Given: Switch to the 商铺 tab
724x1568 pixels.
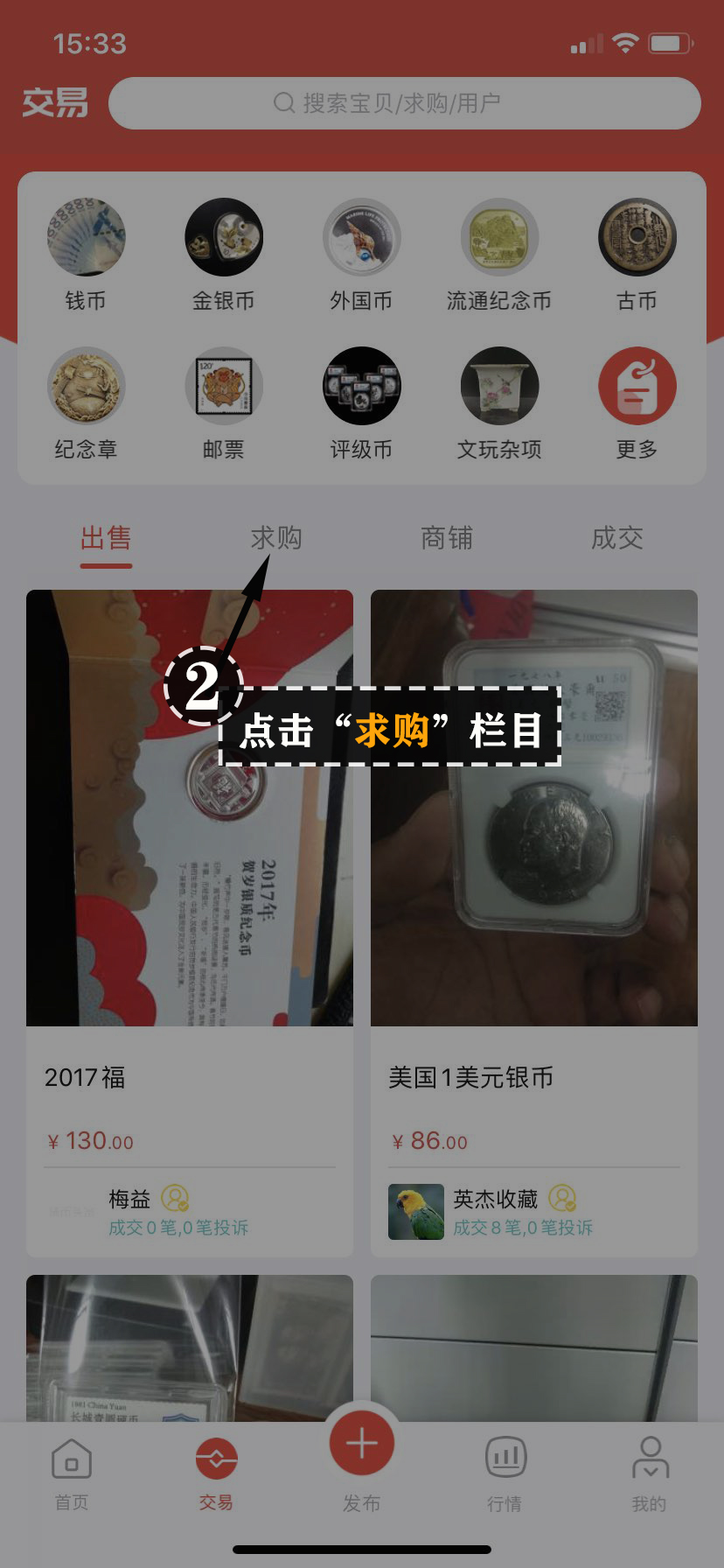Looking at the screenshot, I should pos(447,538).
